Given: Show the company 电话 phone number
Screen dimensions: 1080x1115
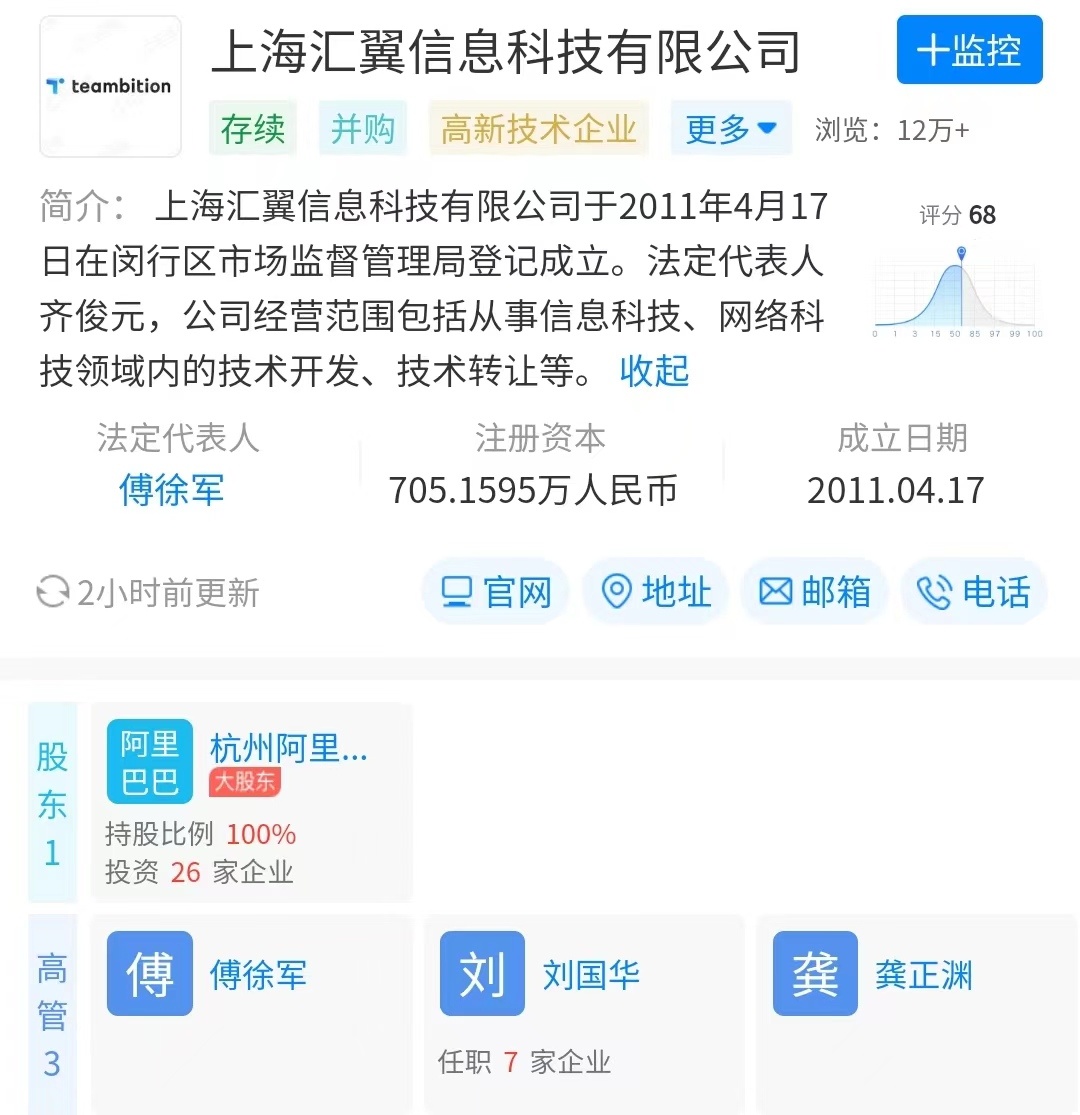Looking at the screenshot, I should pyautogui.click(x=974, y=592).
